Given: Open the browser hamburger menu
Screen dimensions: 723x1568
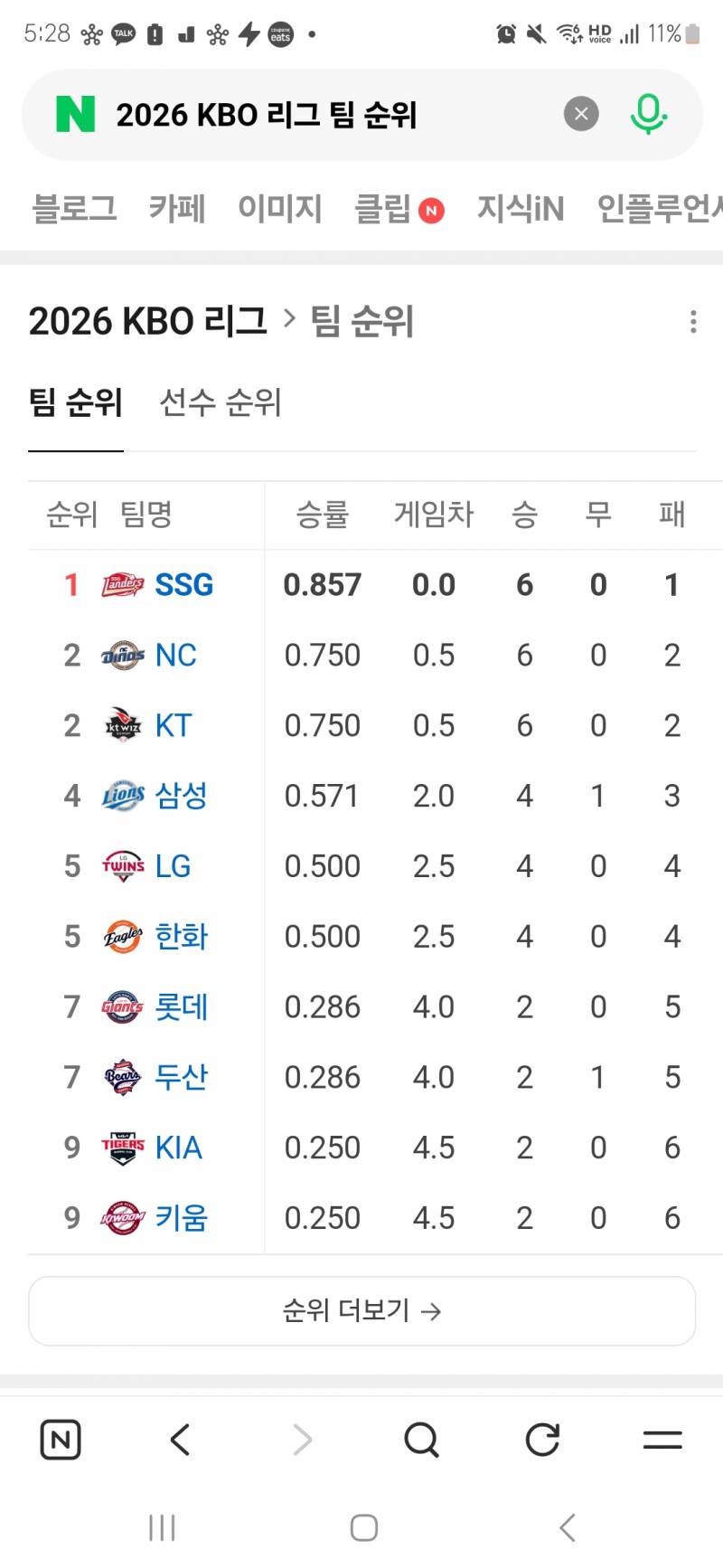Looking at the screenshot, I should click(x=662, y=1438).
